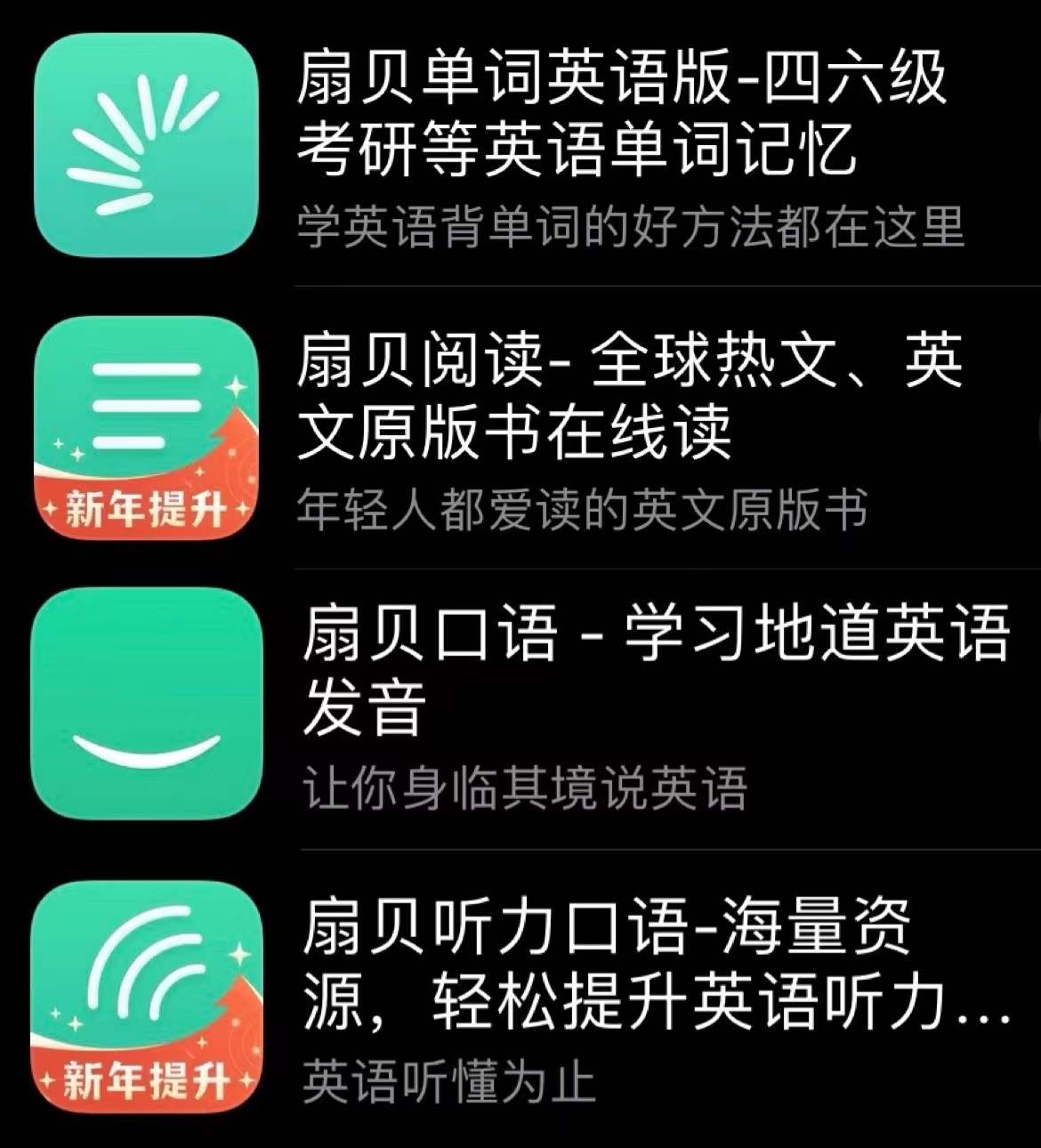Click the subtitle 学英语背单词的好方法都在这里
1041x1148 pixels.
632,227
